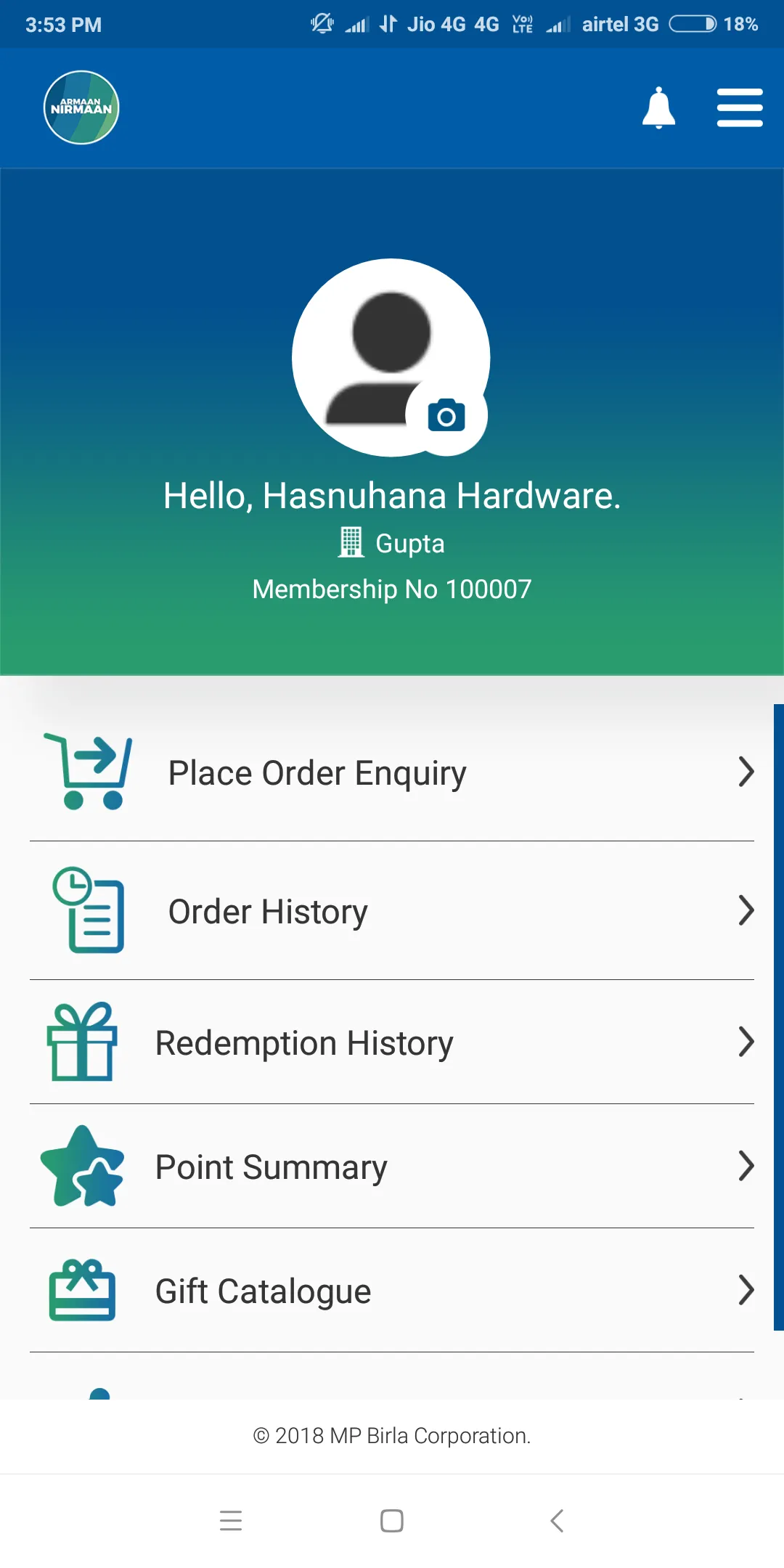The height and width of the screenshot is (1568, 784).
Task: Expand Redemption History via its chevron
Action: (747, 1042)
